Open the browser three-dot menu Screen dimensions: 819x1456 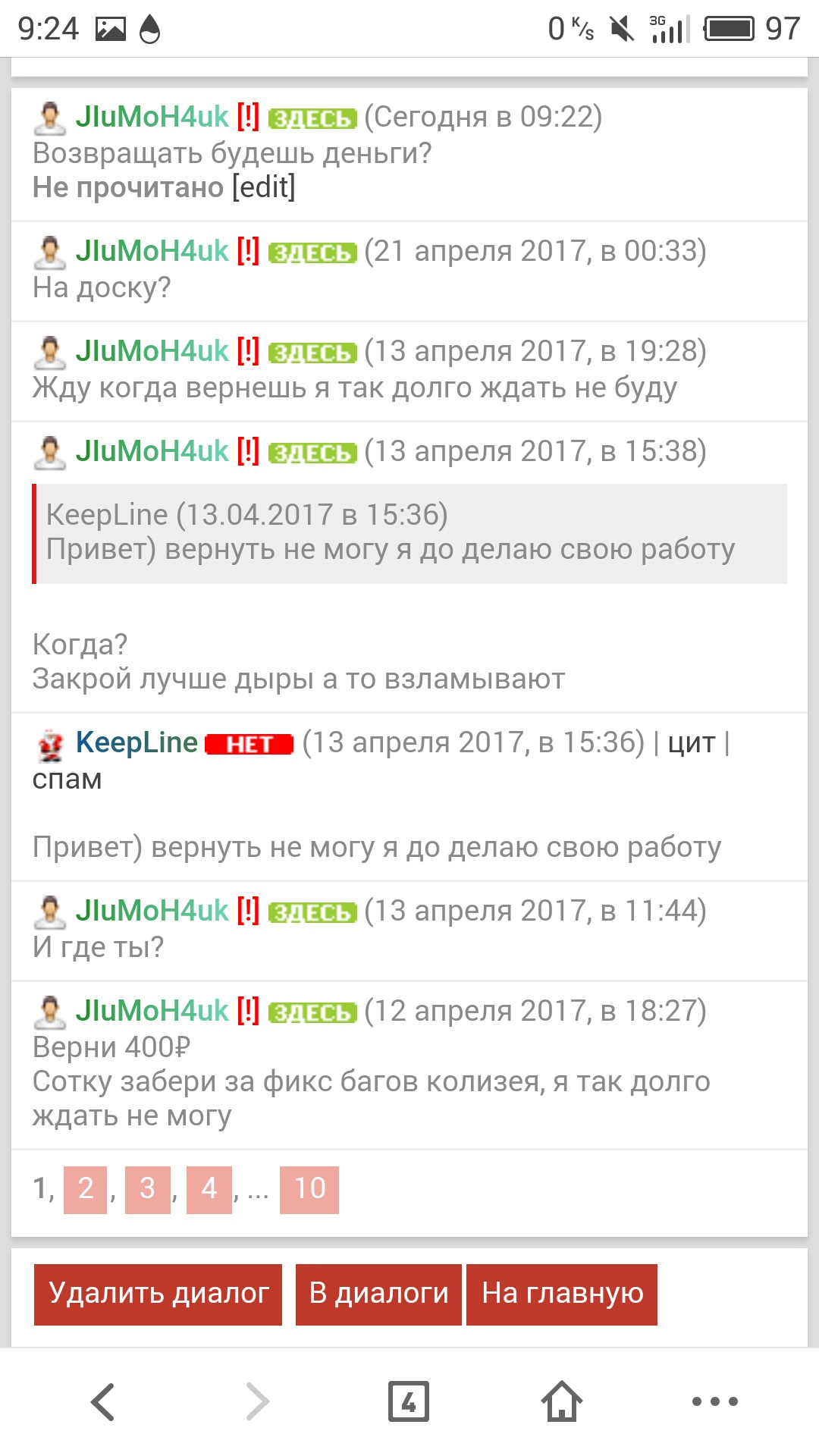pyautogui.click(x=714, y=1401)
